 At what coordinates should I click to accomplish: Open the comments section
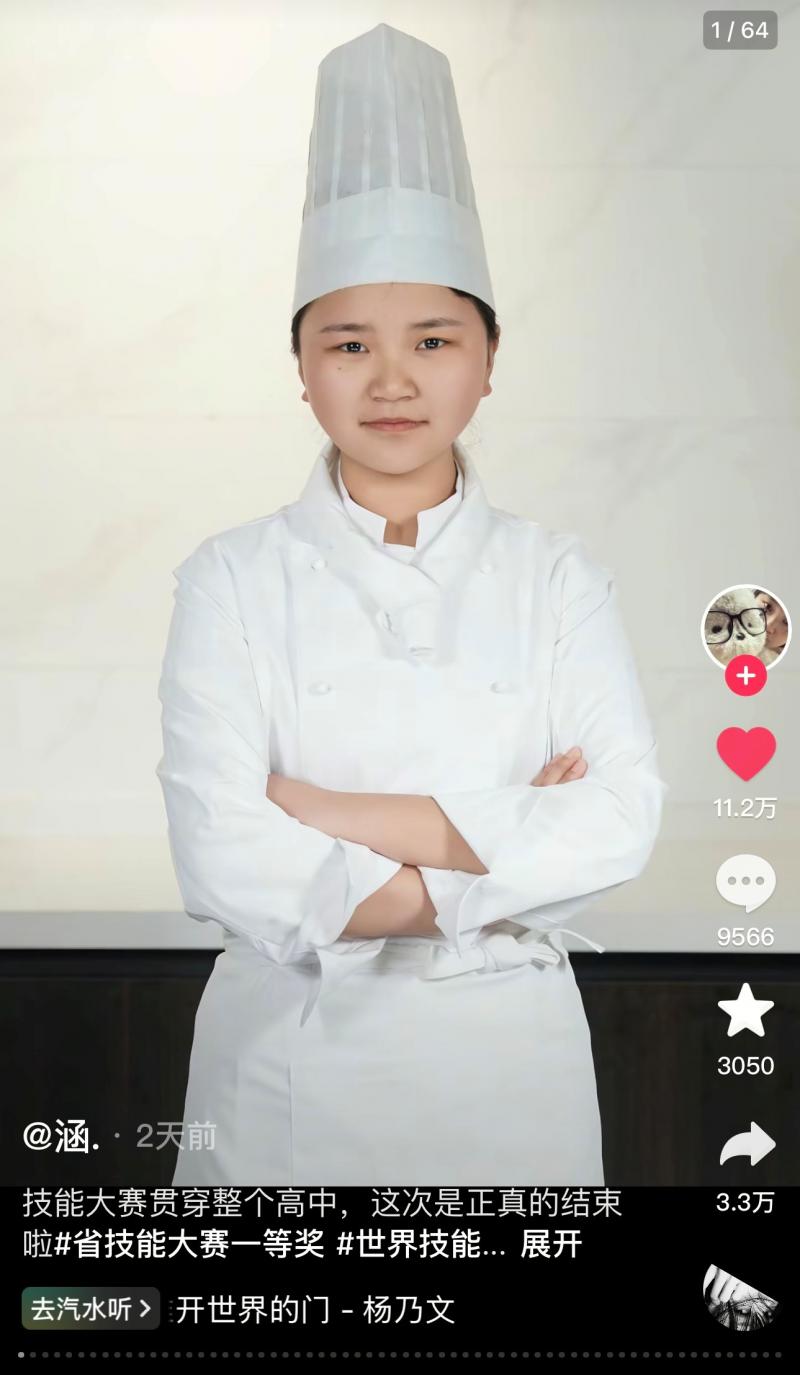tap(745, 884)
